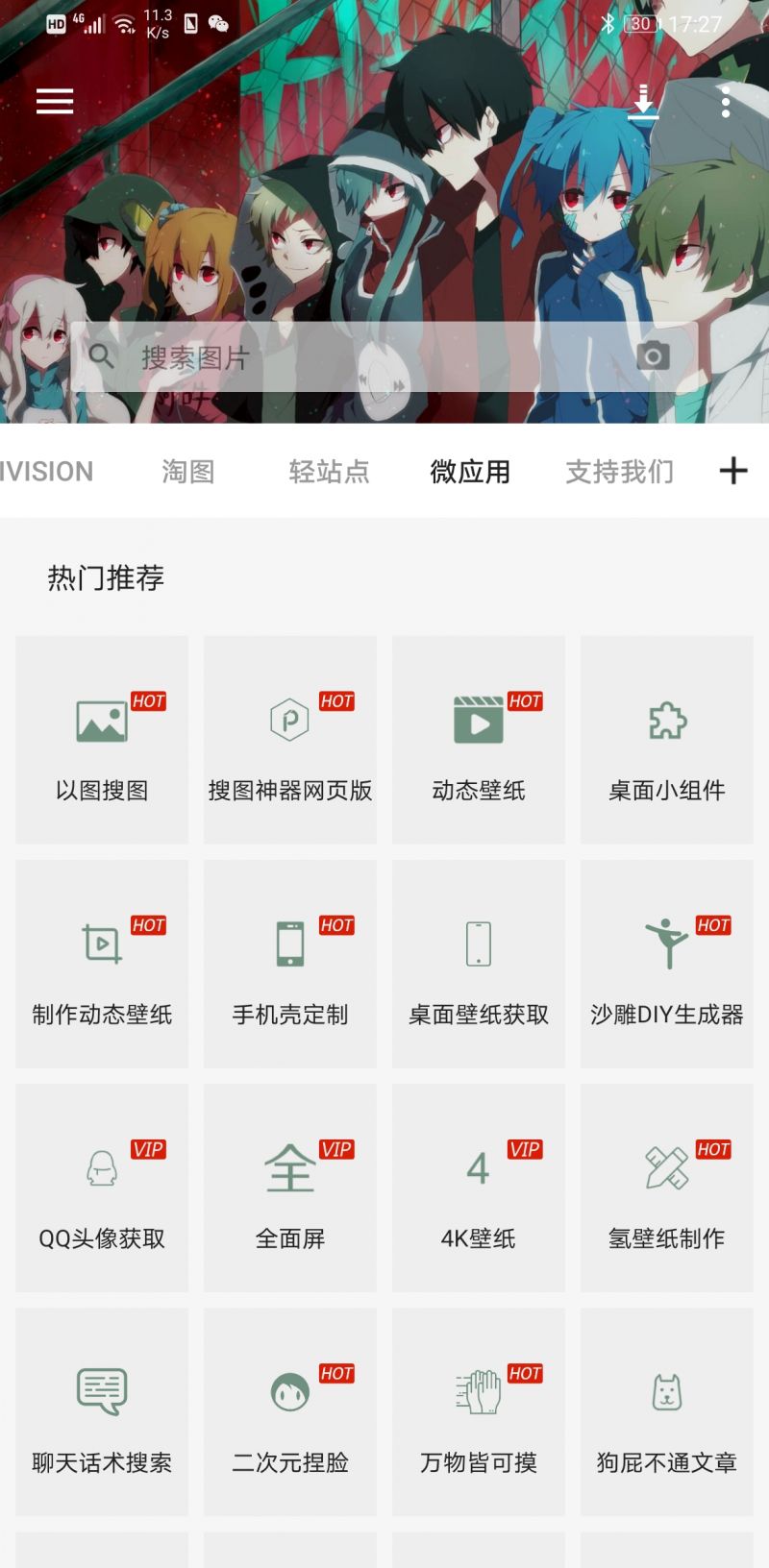
Task: Open the downloads icon
Action: (643, 101)
